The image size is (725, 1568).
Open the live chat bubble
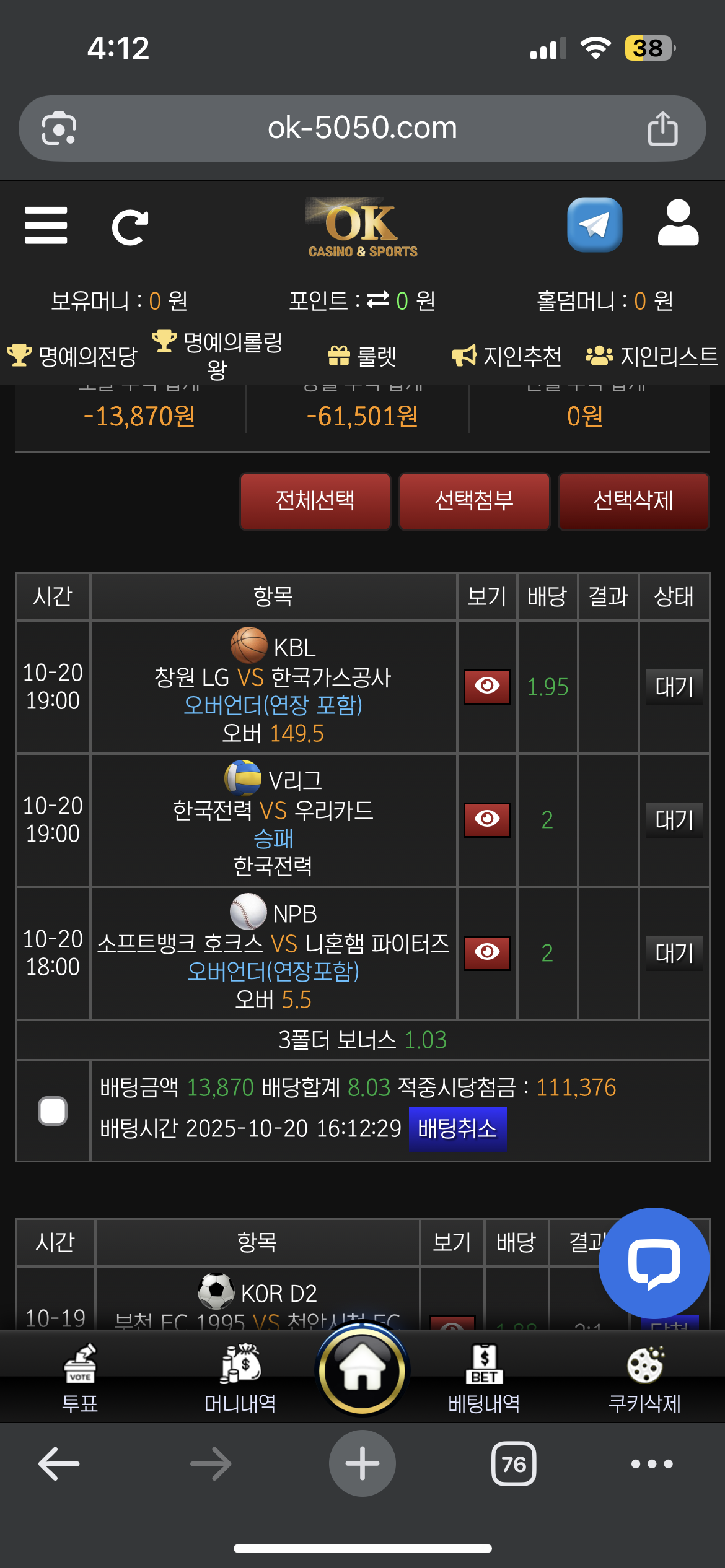click(654, 1263)
